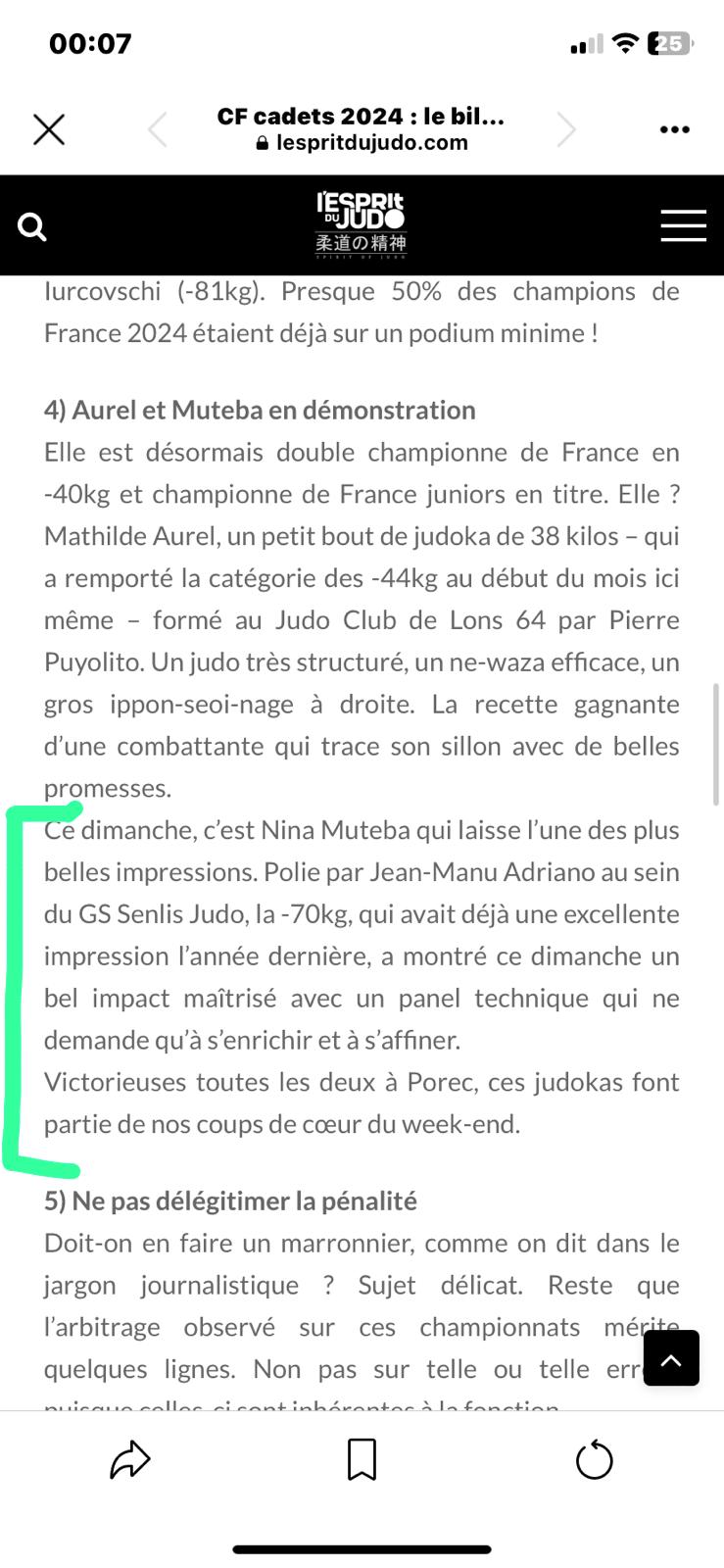The width and height of the screenshot is (724, 1568).
Task: Open the hamburger navigation menu
Action: click(683, 225)
